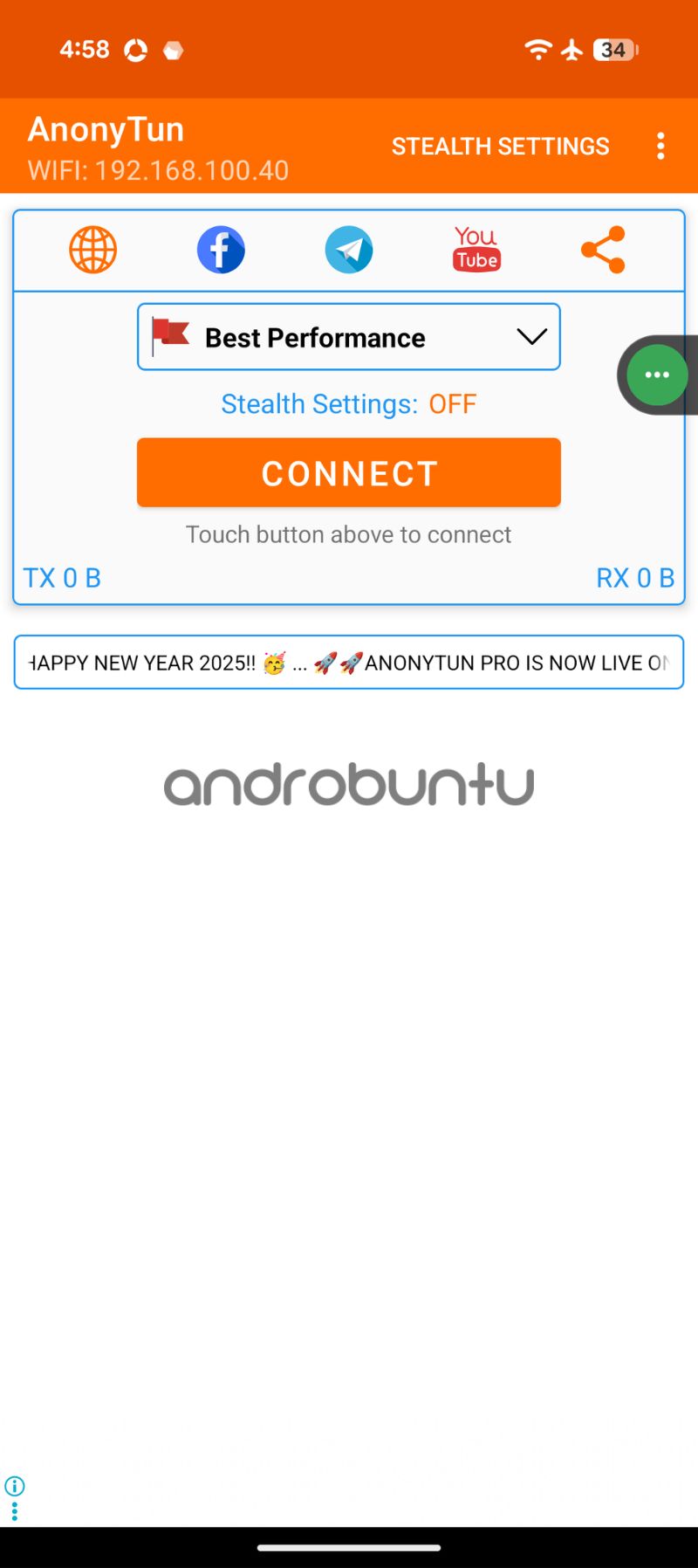The width and height of the screenshot is (698, 1568).
Task: Open STEALTH SETTINGS from the top bar
Action: [500, 146]
